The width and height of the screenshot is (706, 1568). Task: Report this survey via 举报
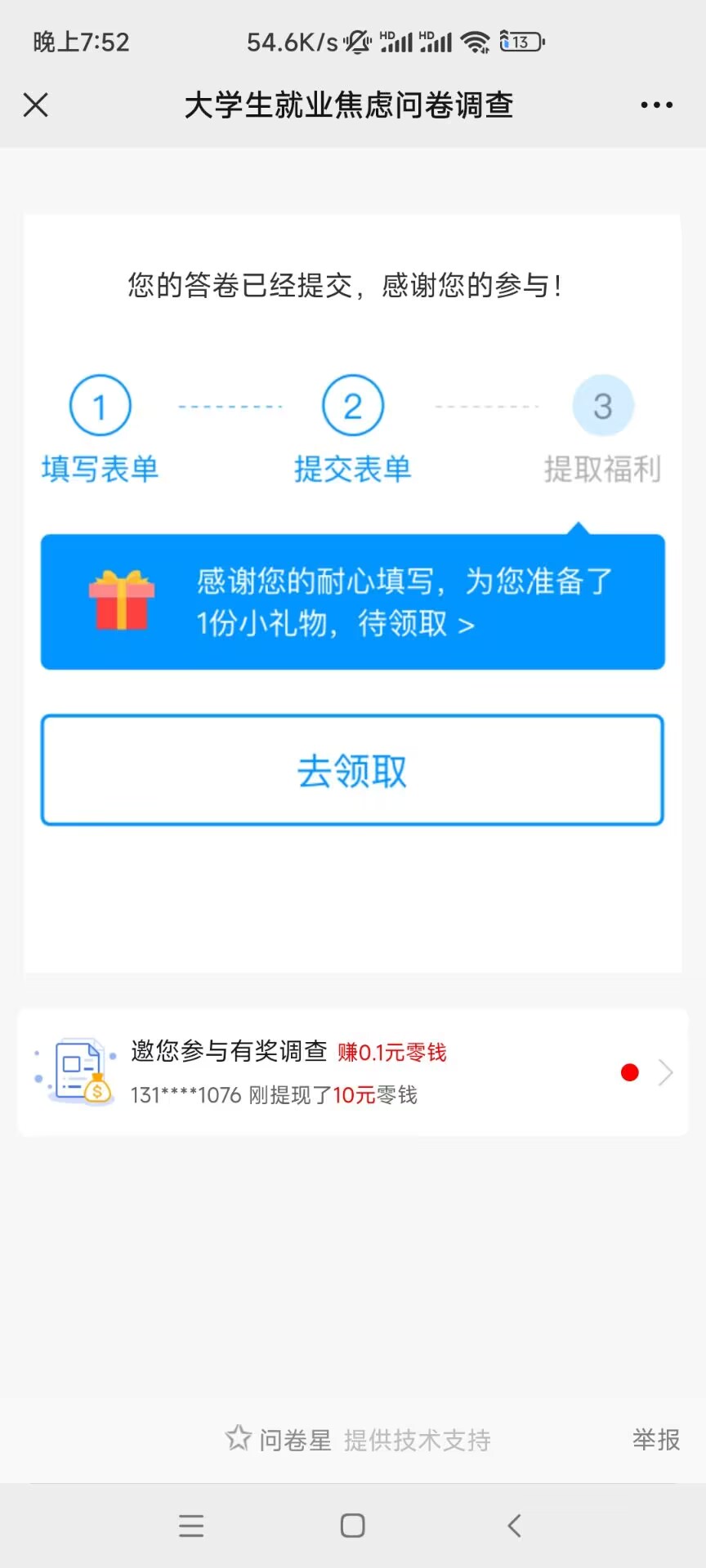coord(655,1440)
